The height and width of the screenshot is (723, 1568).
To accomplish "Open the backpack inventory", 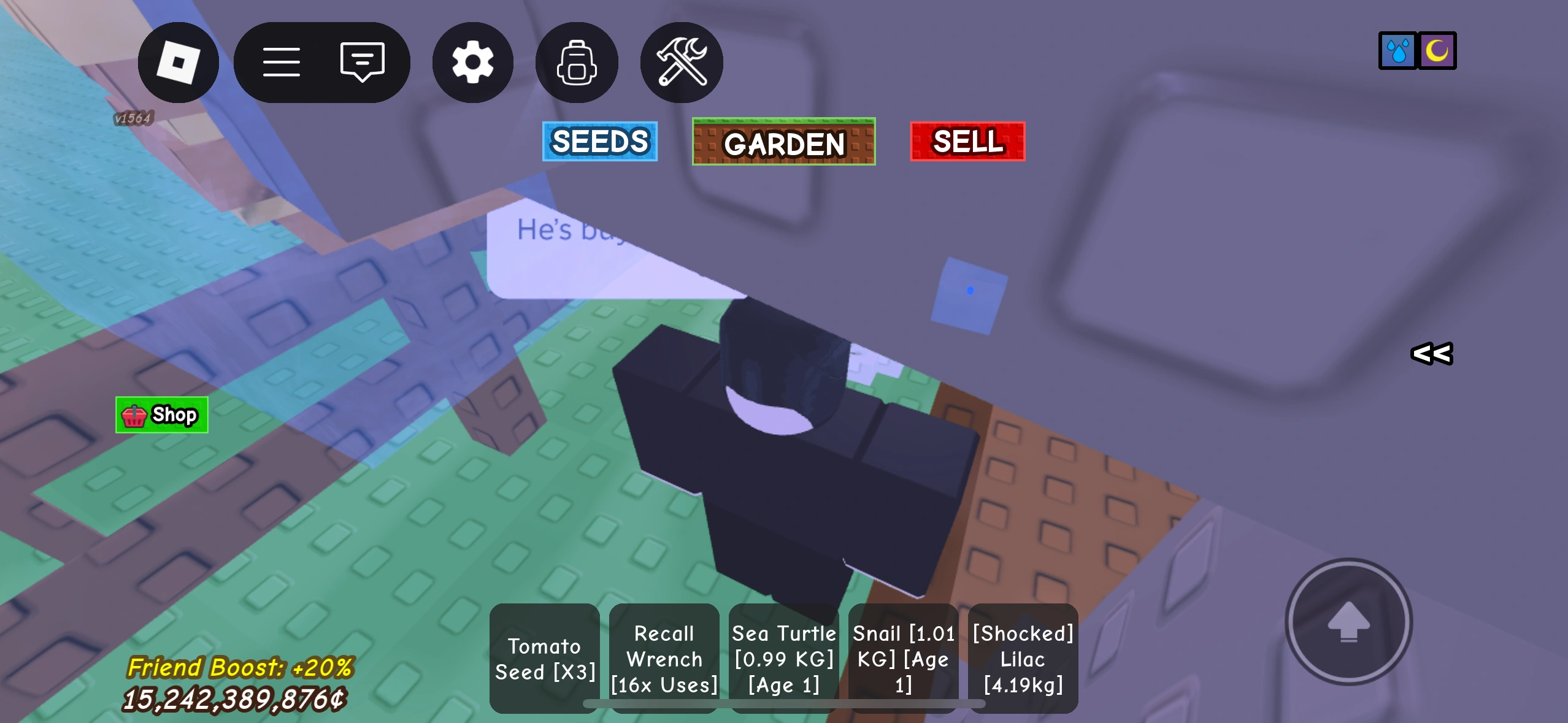I will coord(576,63).
